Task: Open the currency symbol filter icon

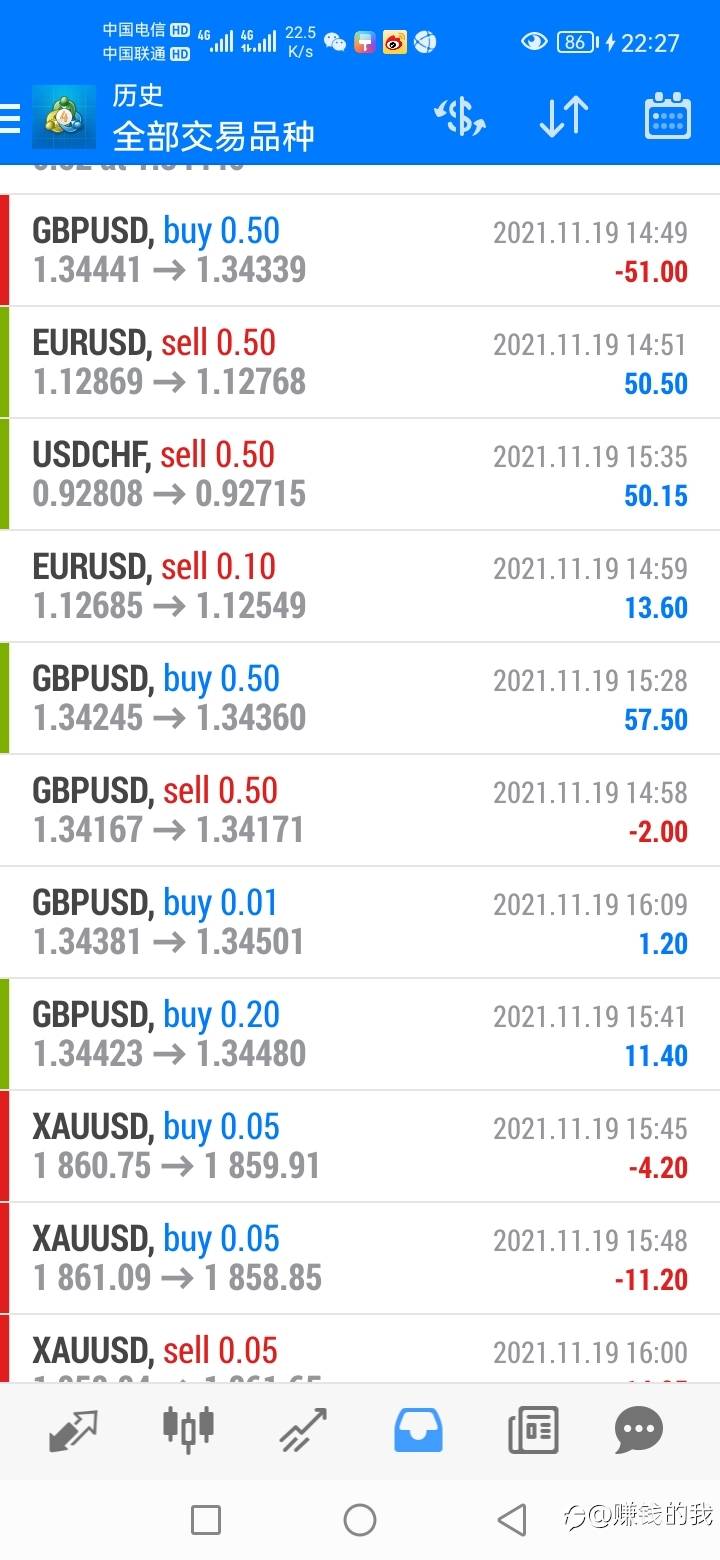Action: tap(460, 117)
